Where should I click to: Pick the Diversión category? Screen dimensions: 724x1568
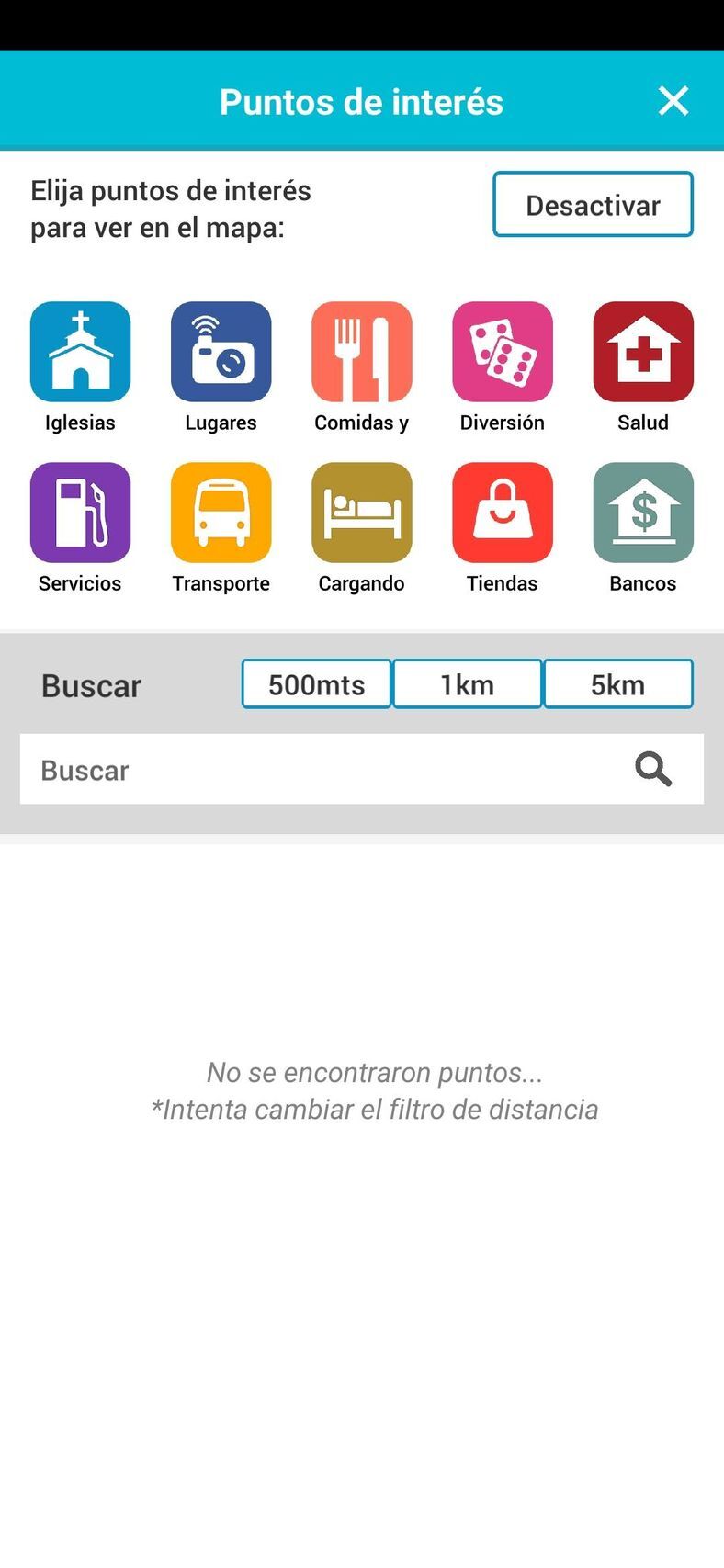click(502, 352)
